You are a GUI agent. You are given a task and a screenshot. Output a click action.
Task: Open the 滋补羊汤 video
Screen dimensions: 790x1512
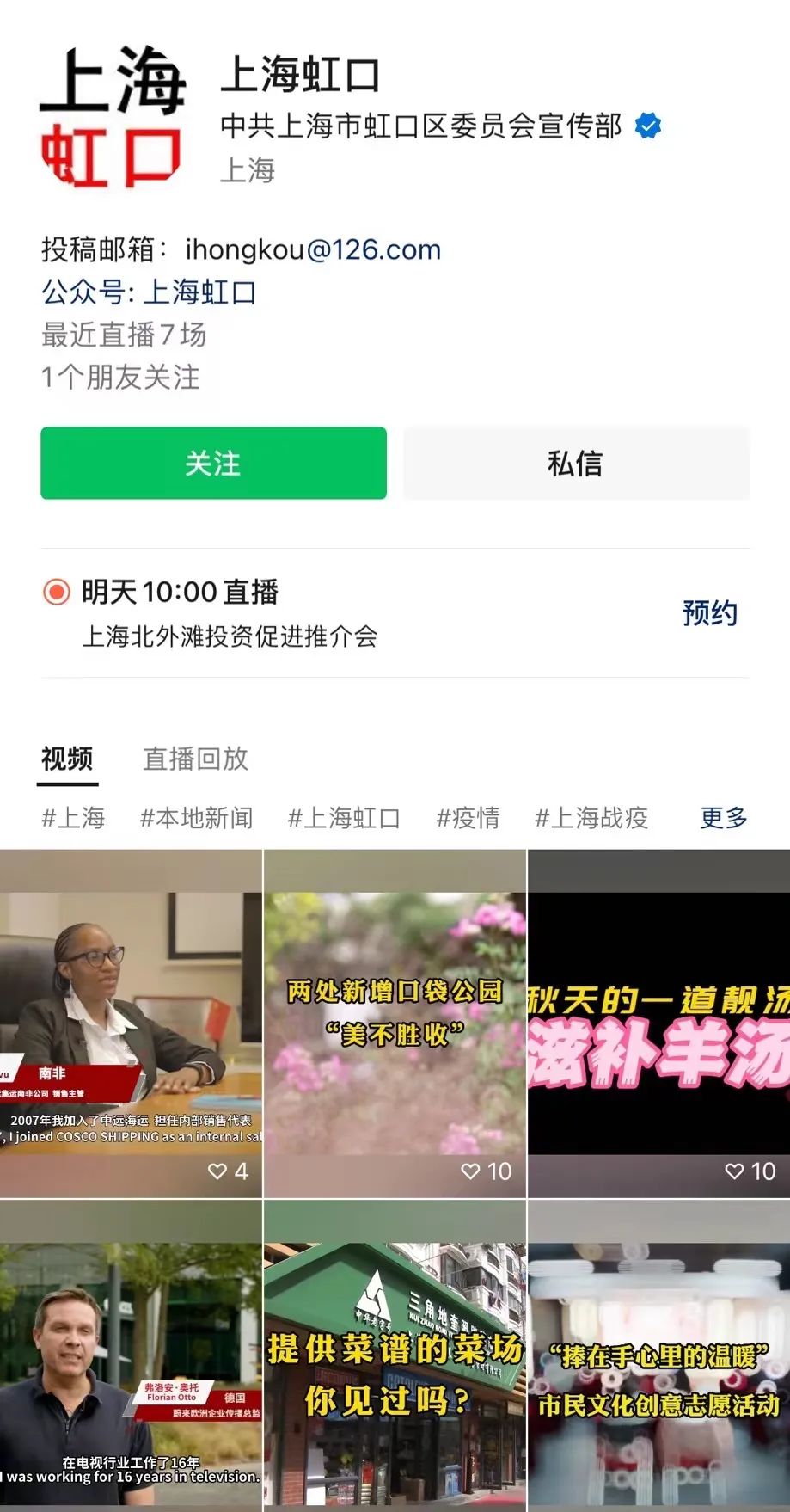(658, 1023)
